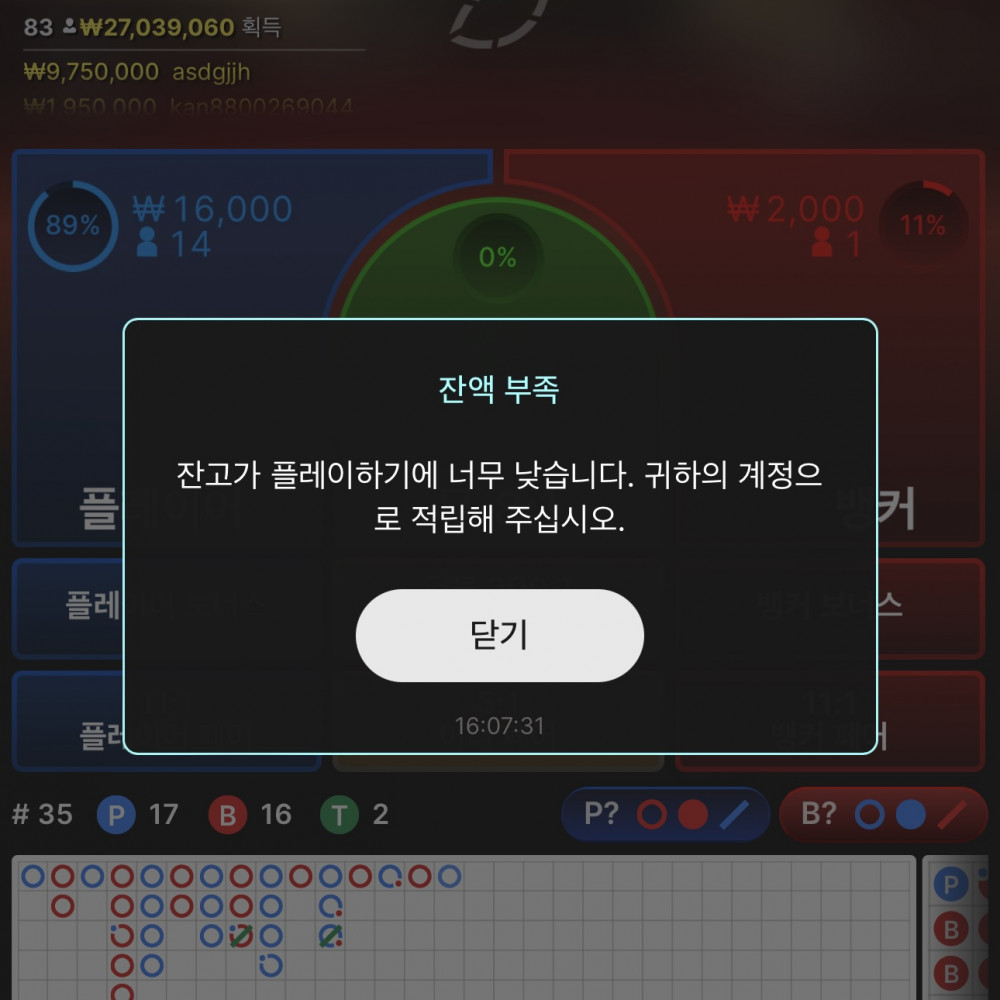Close the insufficient balance dialog via 닫기
The height and width of the screenshot is (1000, 1000).
[x=499, y=635]
